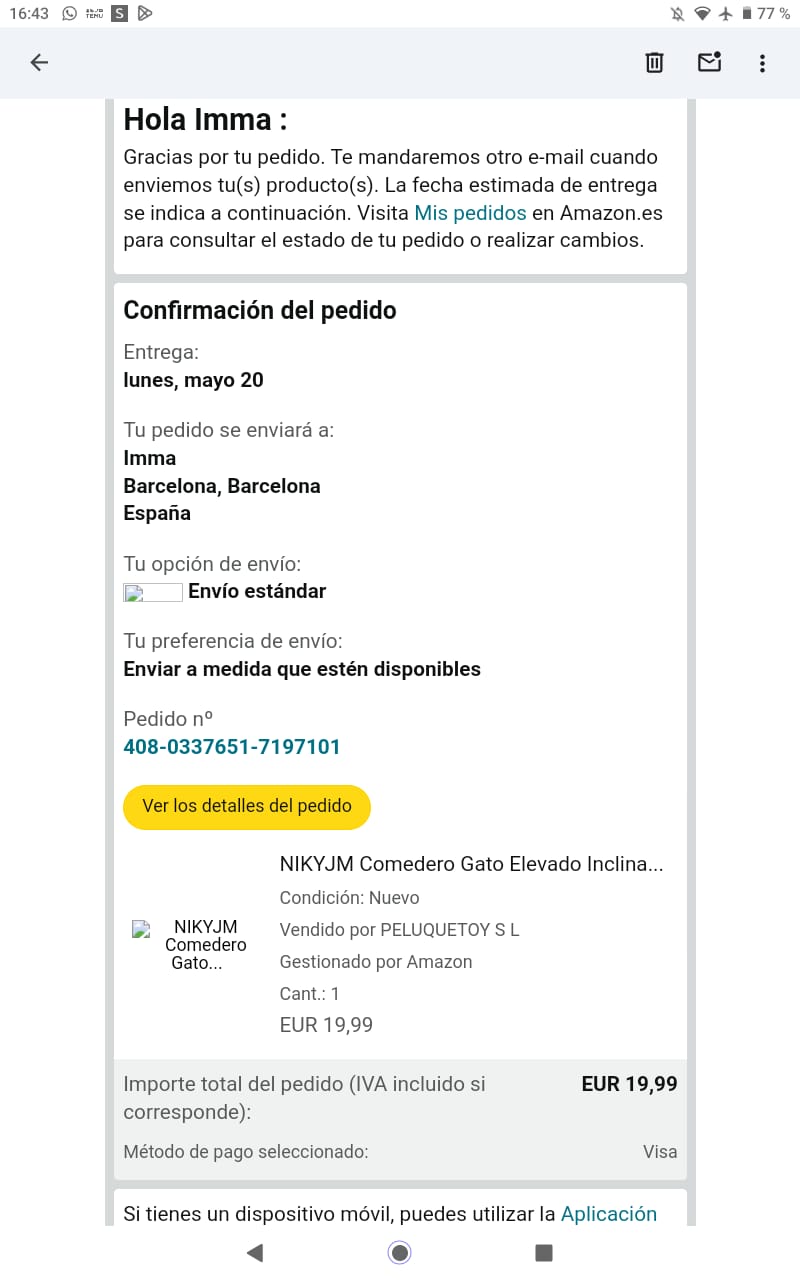Screen dimensions: 800x1280
Task: Delete this email
Action: (x=654, y=63)
